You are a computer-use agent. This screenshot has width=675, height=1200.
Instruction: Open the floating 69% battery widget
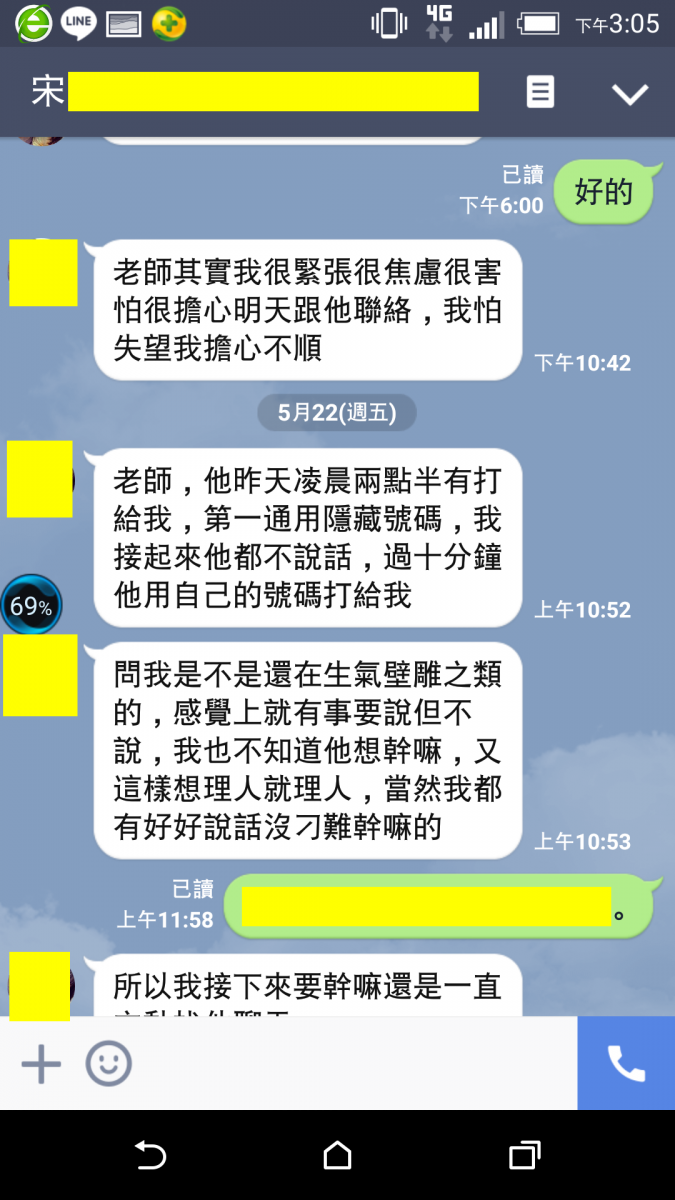coord(31,605)
